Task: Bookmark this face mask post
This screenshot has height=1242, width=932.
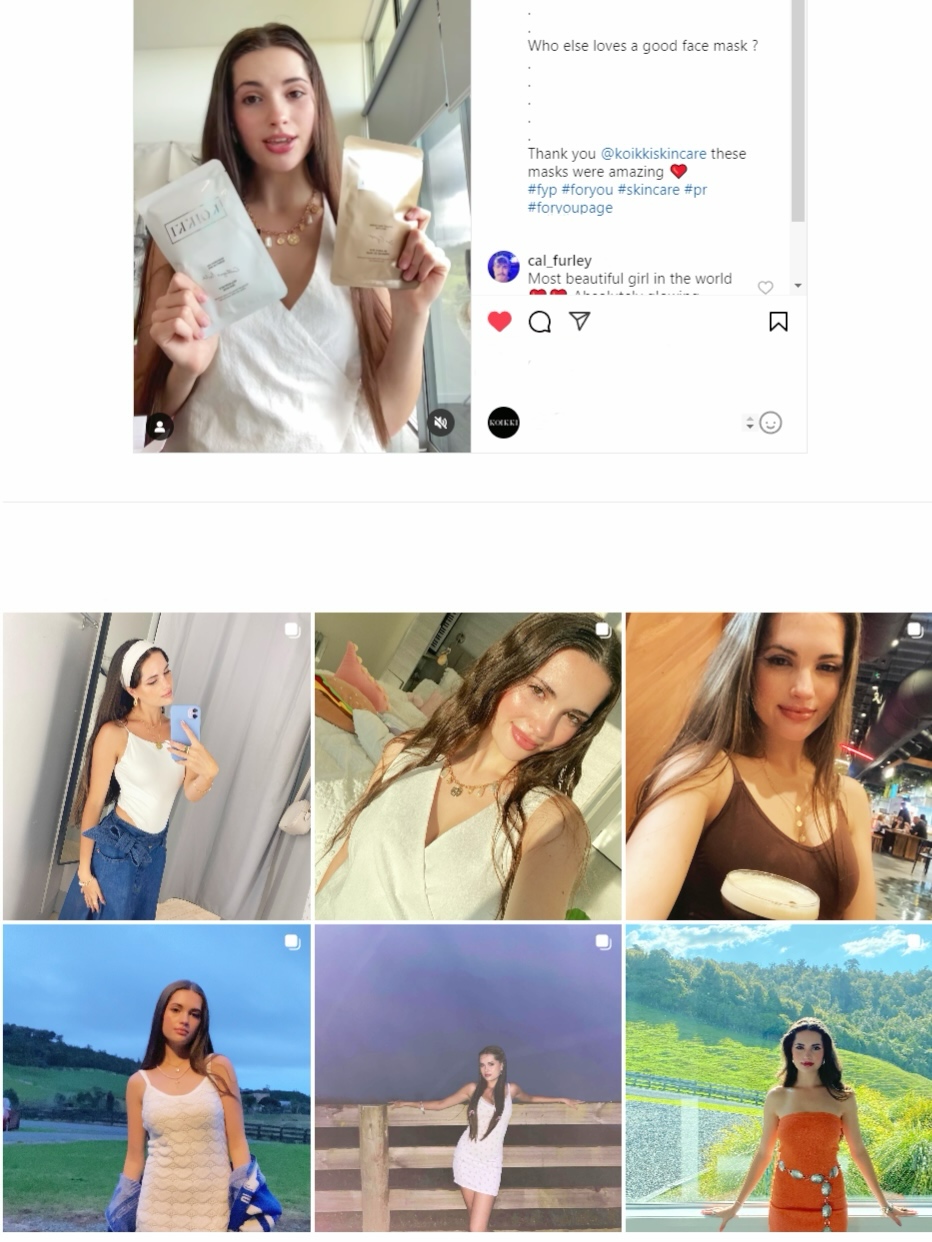Action: click(x=778, y=321)
